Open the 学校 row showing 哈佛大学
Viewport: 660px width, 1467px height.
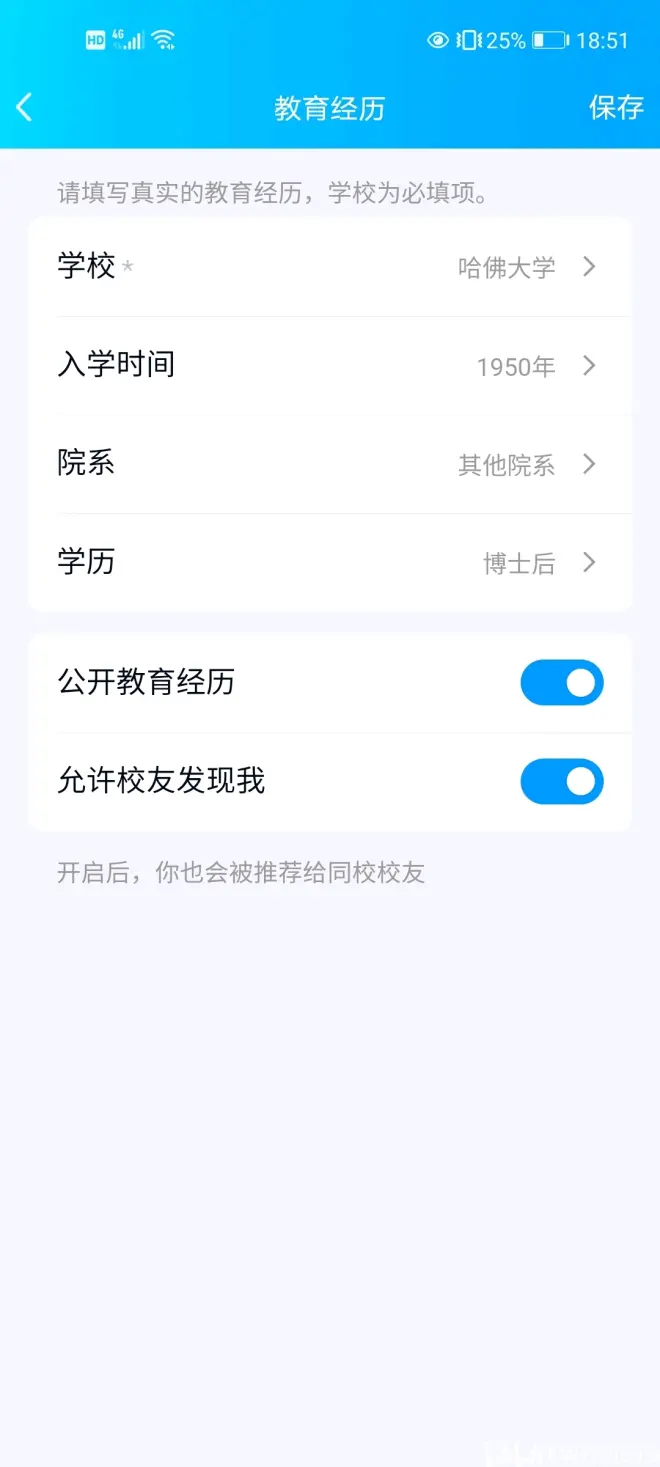coord(330,267)
